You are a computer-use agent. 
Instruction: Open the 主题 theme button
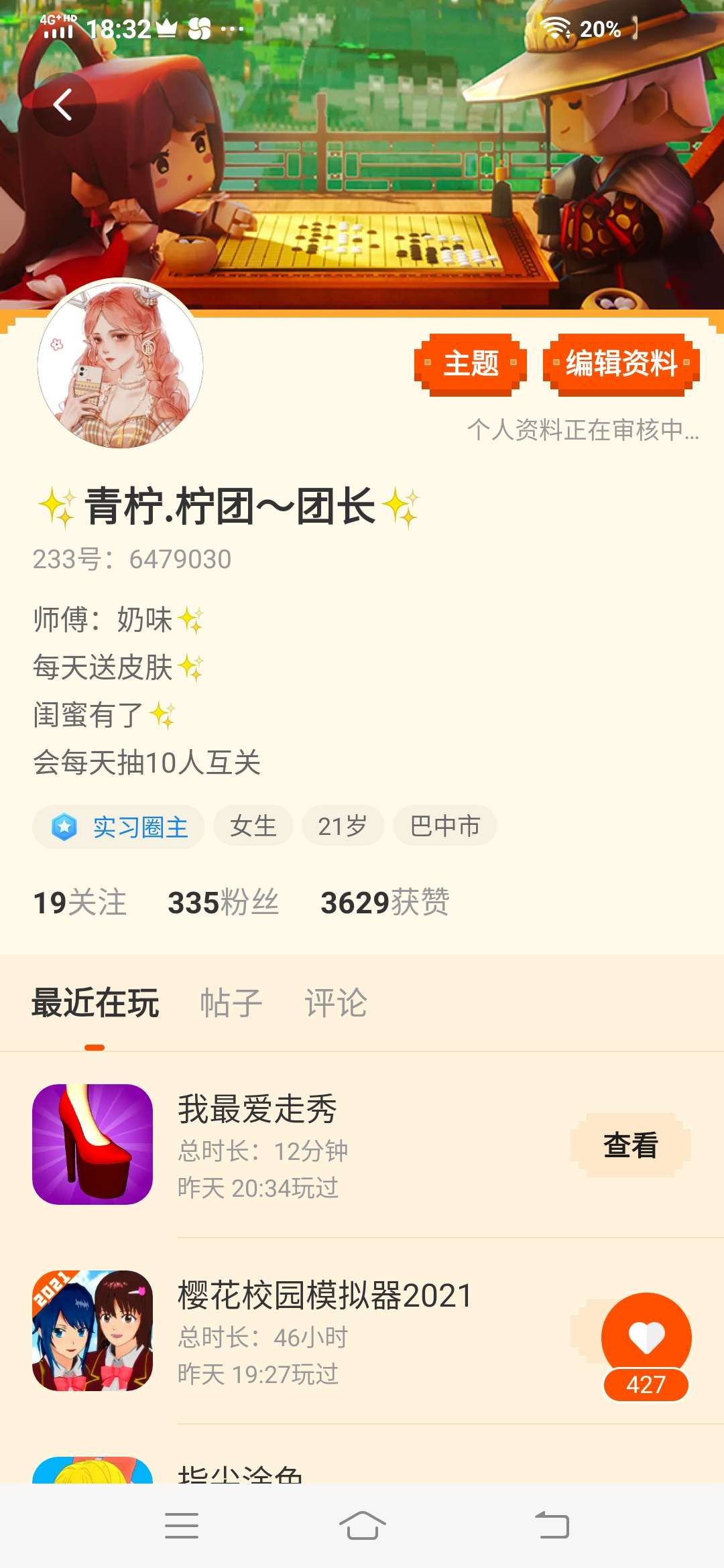point(471,365)
